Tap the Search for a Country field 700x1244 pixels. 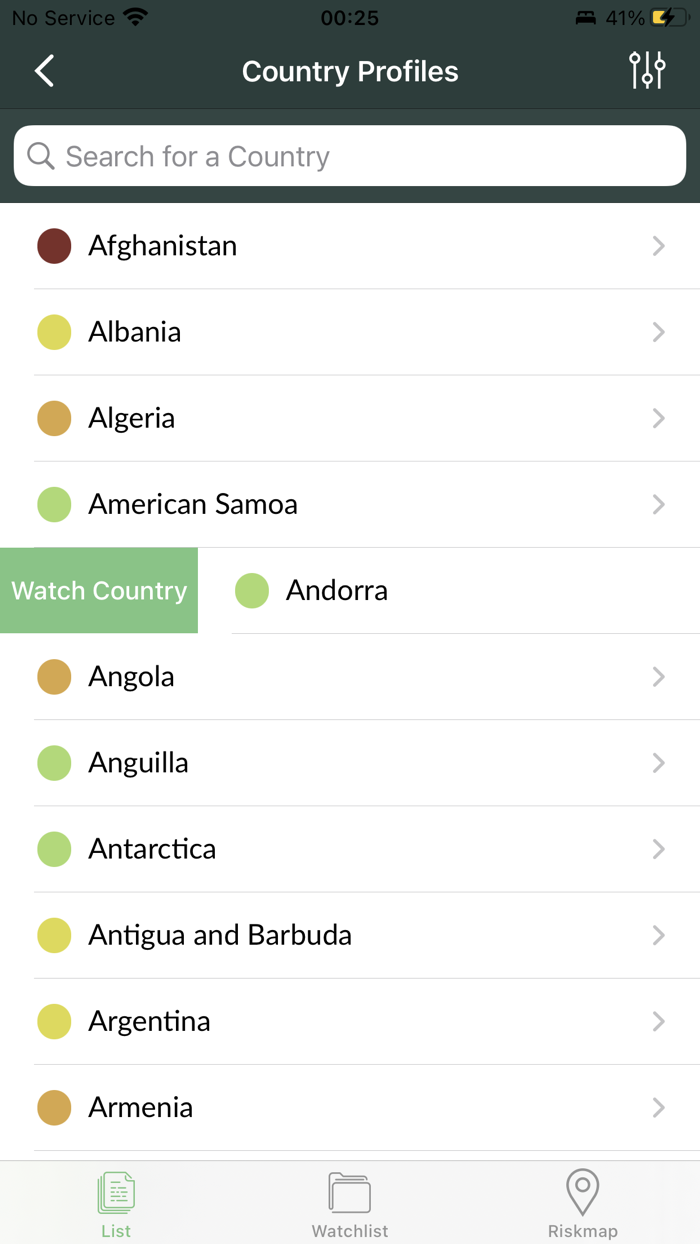[350, 156]
